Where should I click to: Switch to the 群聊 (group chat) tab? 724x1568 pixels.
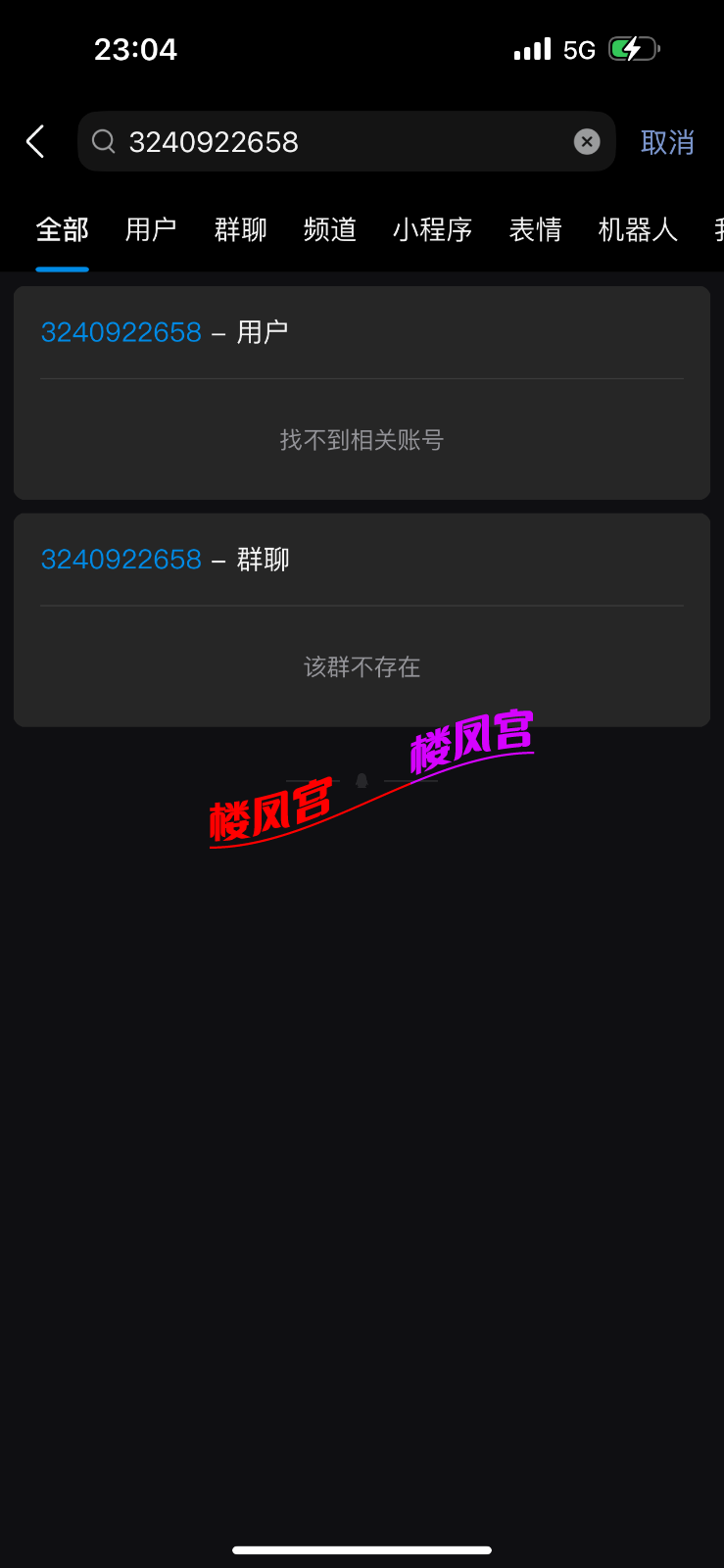pyautogui.click(x=240, y=230)
